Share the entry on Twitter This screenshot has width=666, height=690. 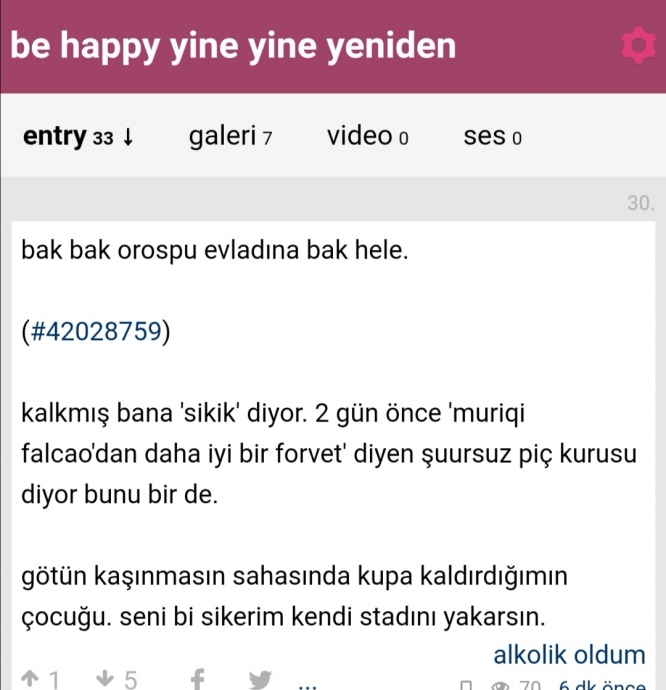260,680
